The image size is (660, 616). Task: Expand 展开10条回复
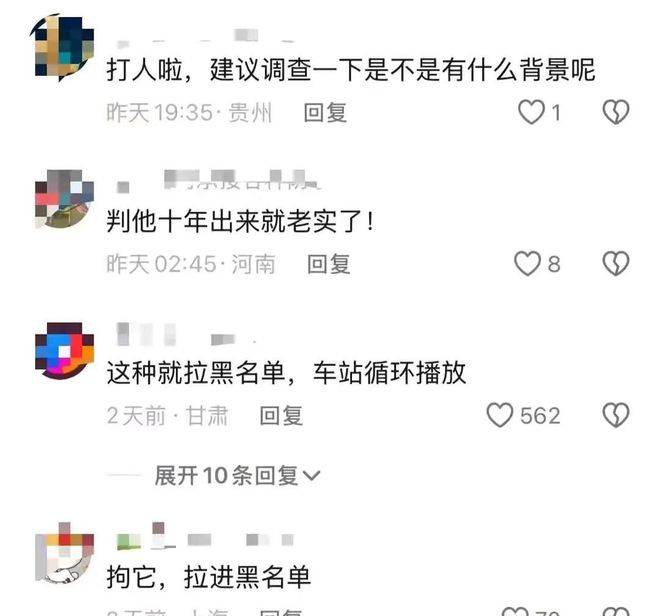click(237, 476)
